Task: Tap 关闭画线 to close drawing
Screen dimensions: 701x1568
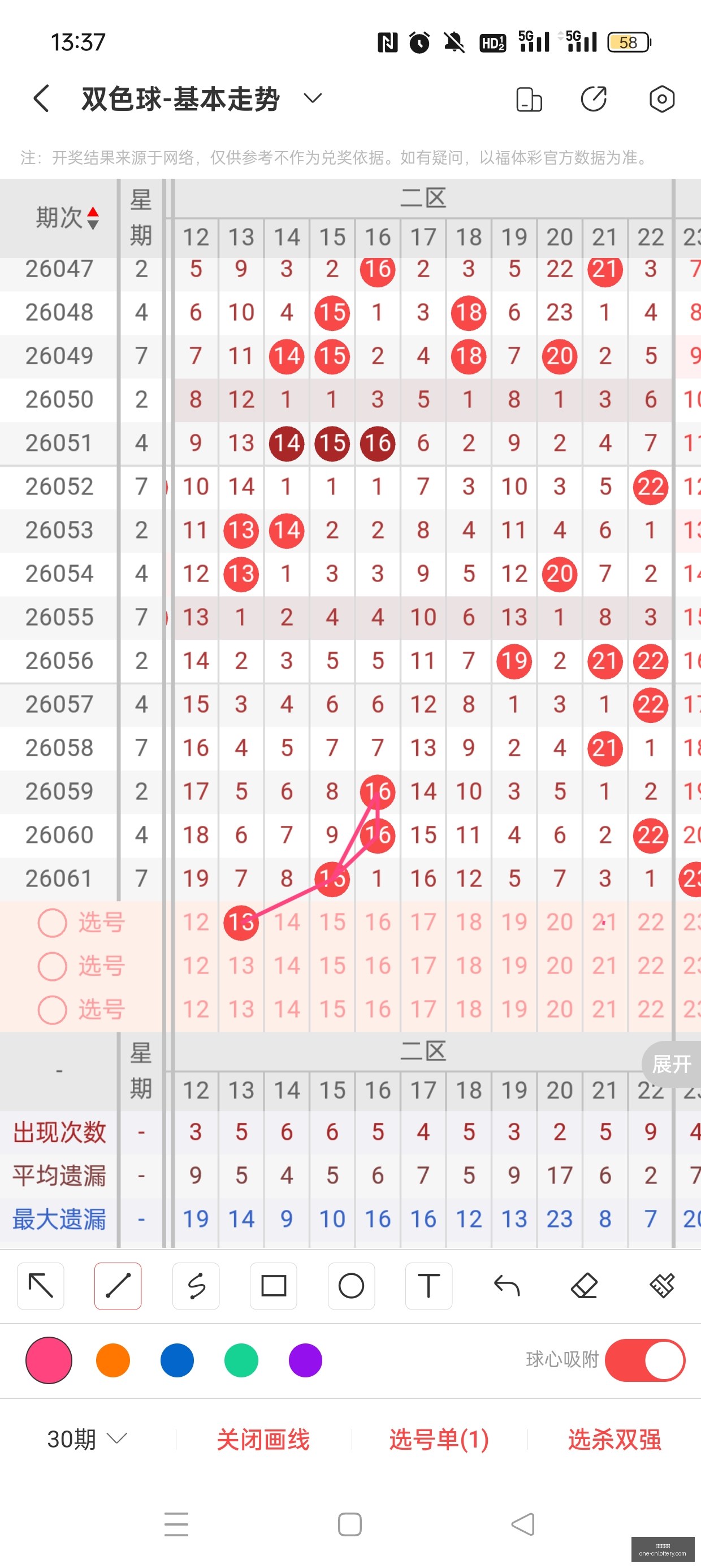Action: [x=263, y=1439]
